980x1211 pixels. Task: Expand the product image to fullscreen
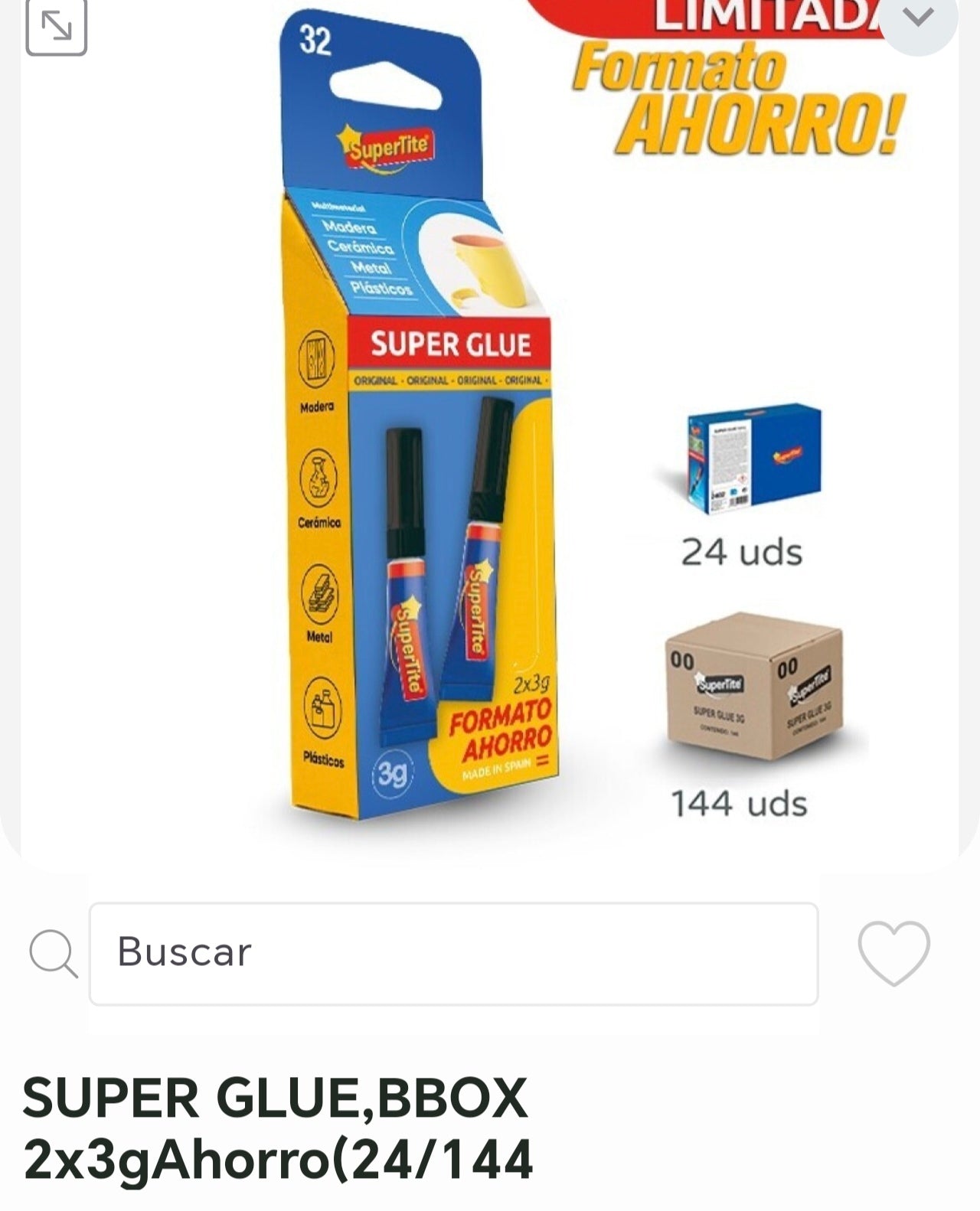click(x=56, y=27)
